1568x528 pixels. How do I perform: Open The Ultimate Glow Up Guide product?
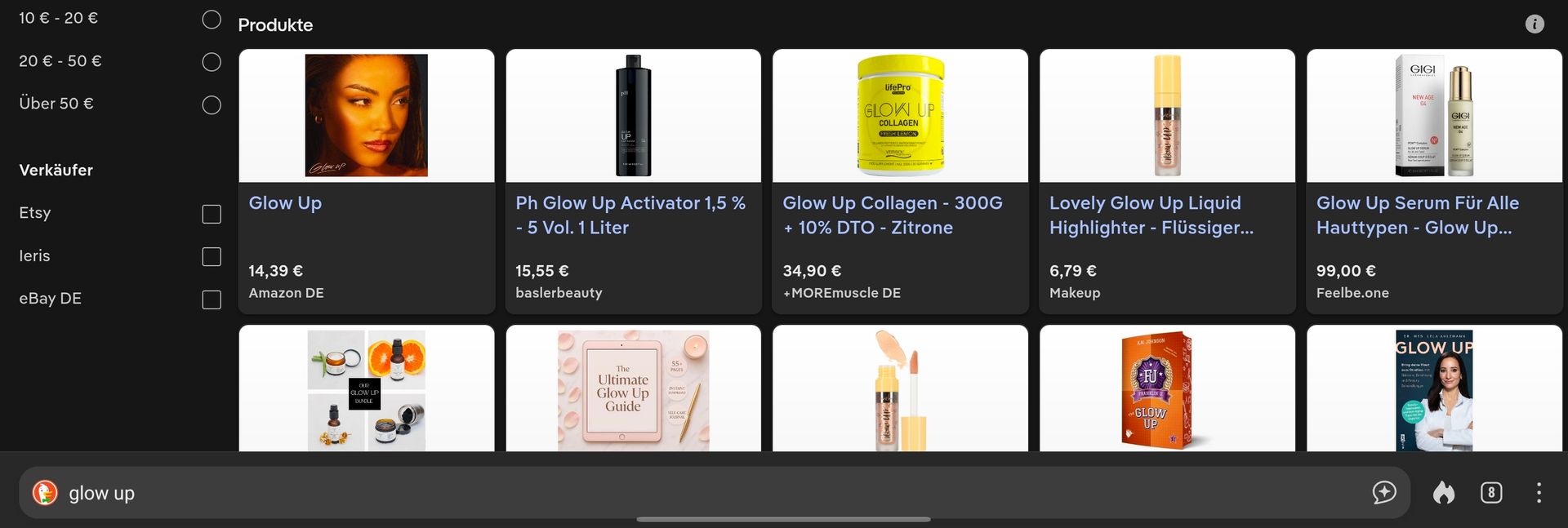point(633,389)
